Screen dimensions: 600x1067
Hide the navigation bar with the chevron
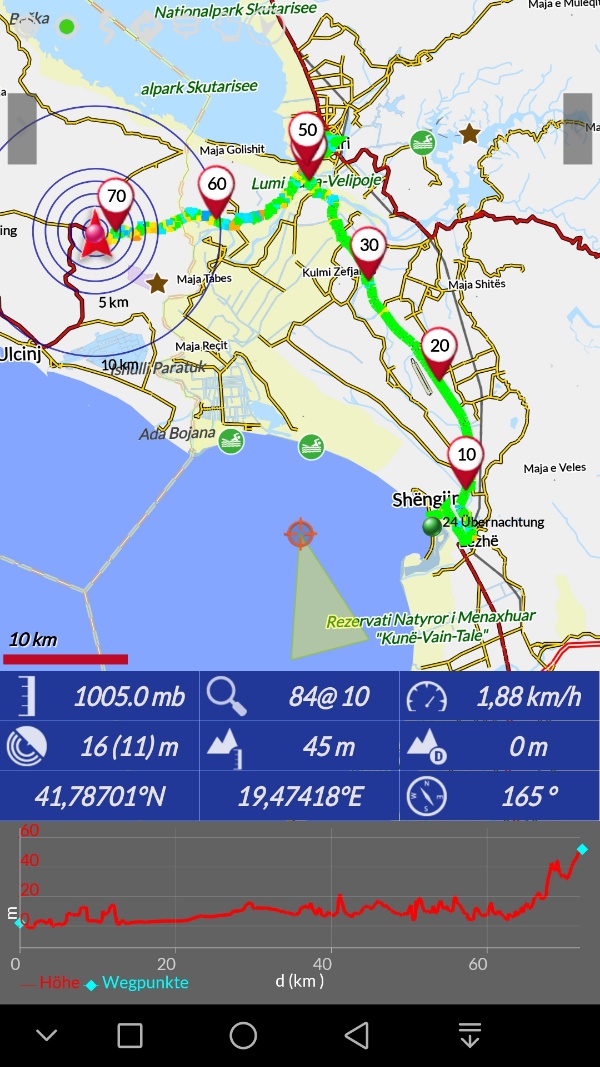(46, 1036)
